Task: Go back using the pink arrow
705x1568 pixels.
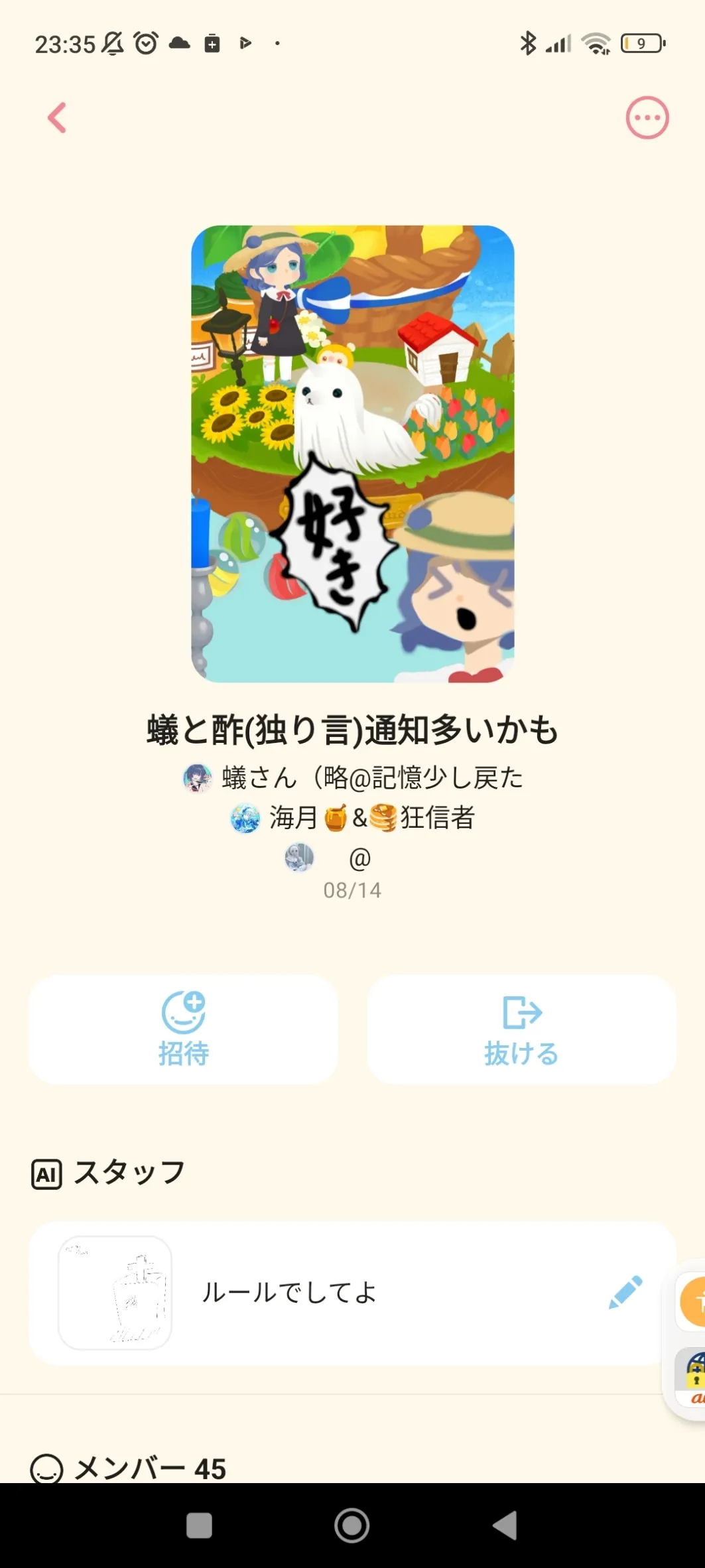Action: click(x=58, y=118)
